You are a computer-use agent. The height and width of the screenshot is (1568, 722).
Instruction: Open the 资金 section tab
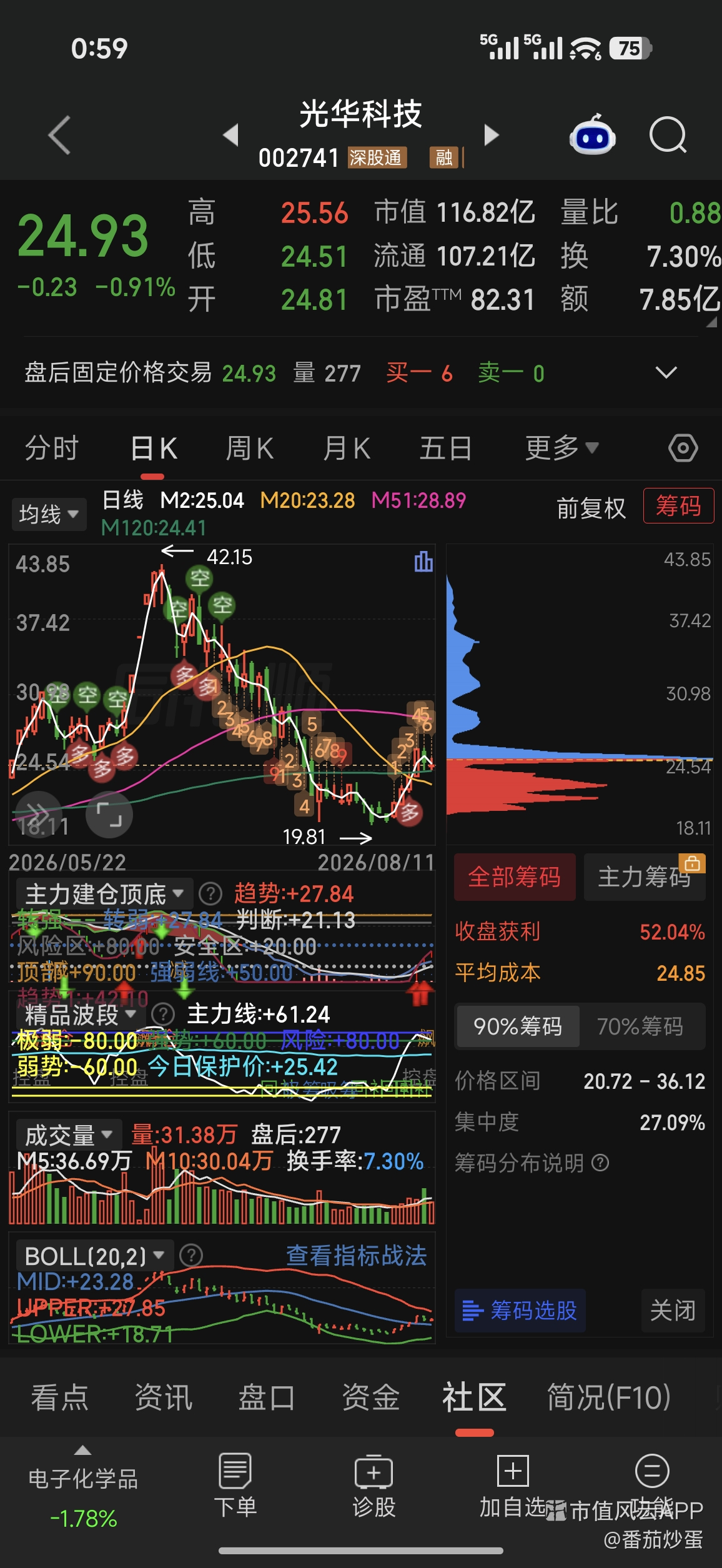(370, 1397)
